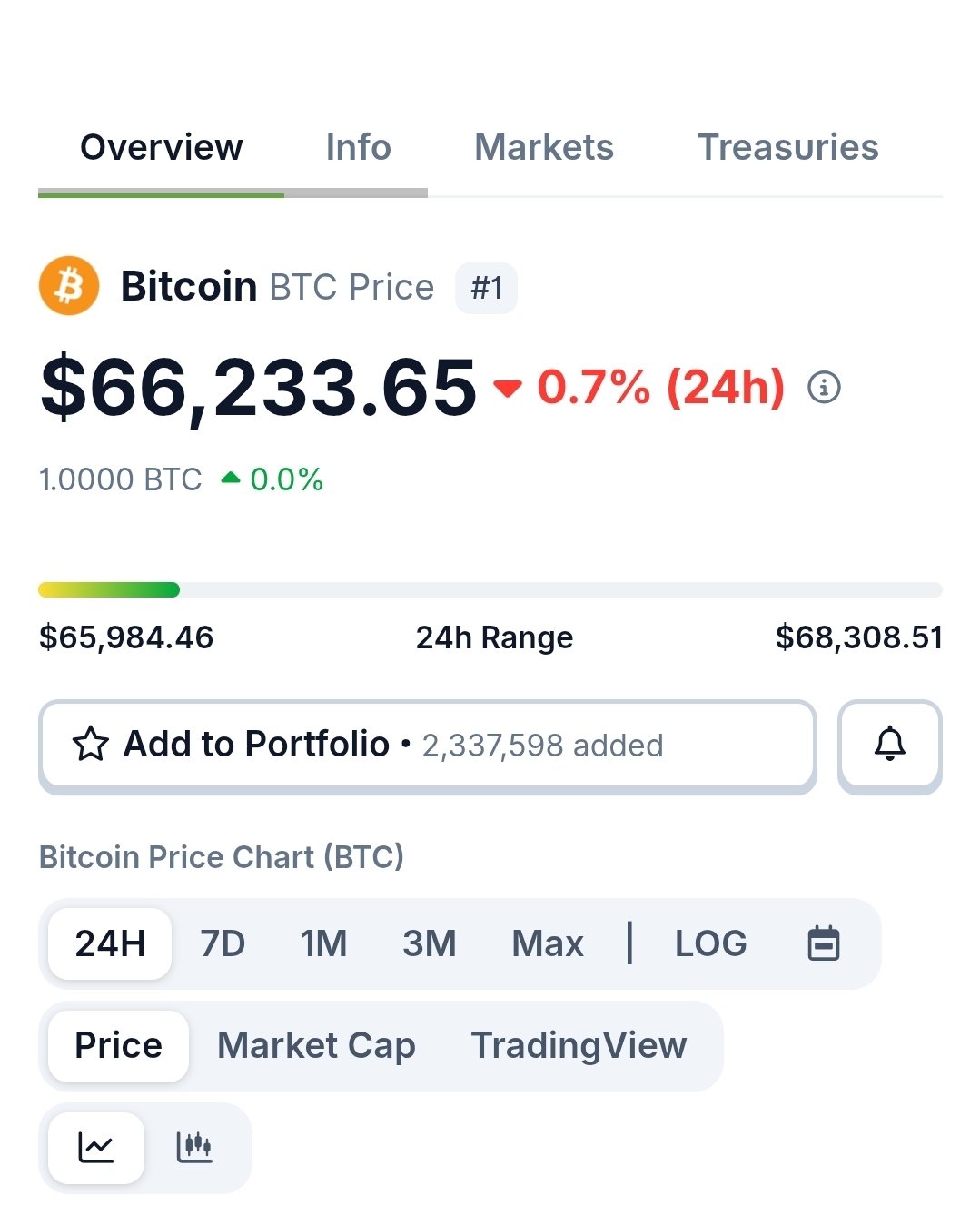Show the 1M chart range

323,943
